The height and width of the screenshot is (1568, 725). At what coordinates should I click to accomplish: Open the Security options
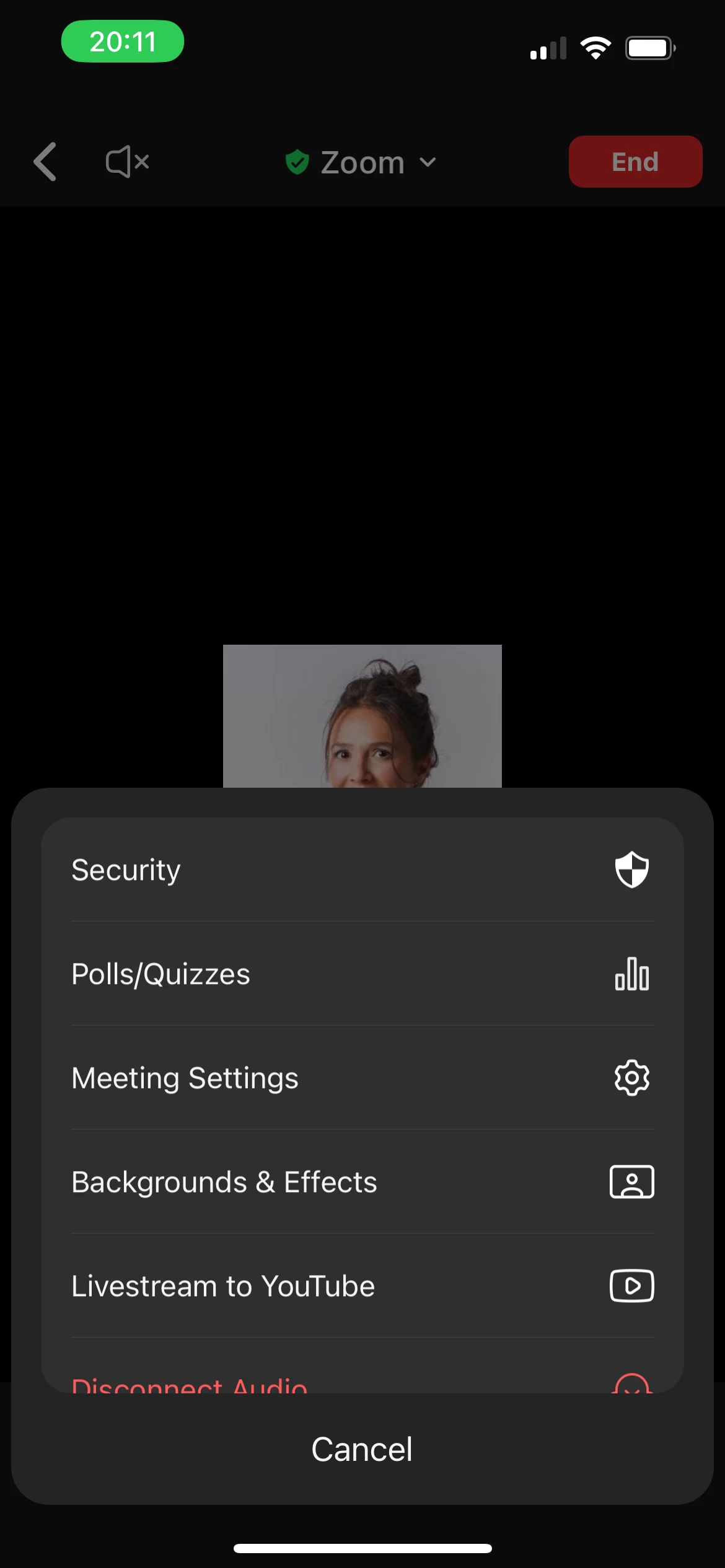coord(362,869)
